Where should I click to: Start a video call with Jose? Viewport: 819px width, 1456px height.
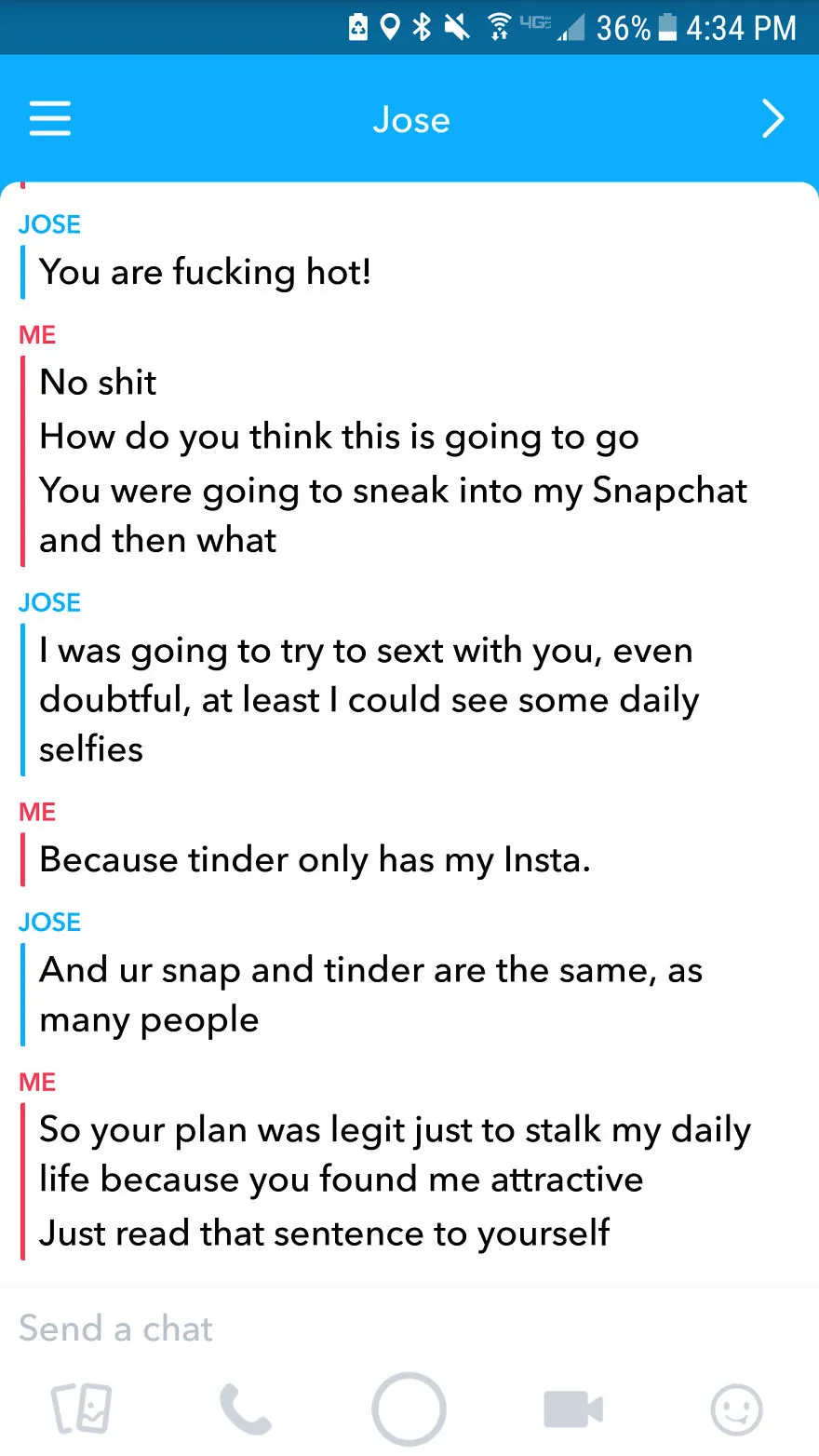[573, 1409]
